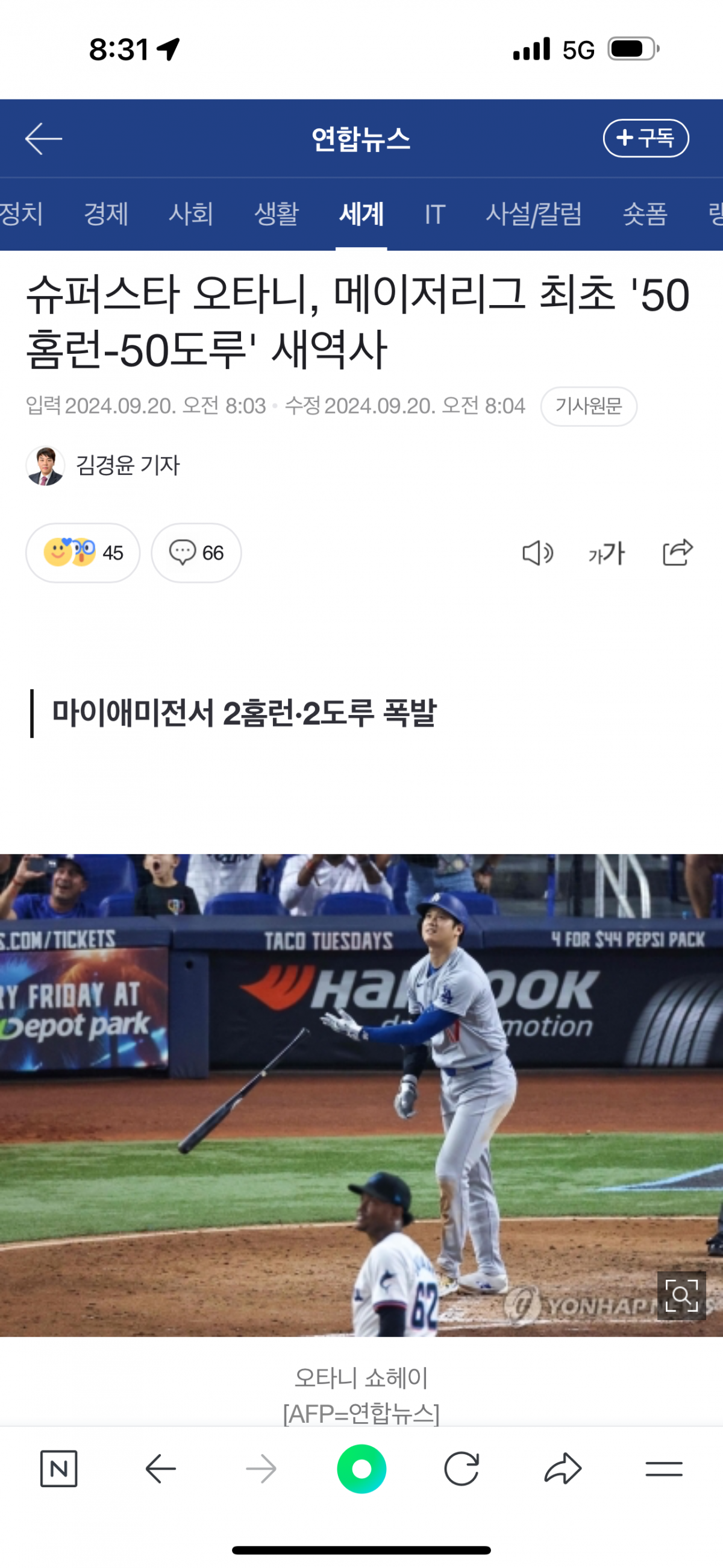This screenshot has height=1568, width=723.
Task: Open the browser menu with two lines icon
Action: click(x=663, y=1469)
